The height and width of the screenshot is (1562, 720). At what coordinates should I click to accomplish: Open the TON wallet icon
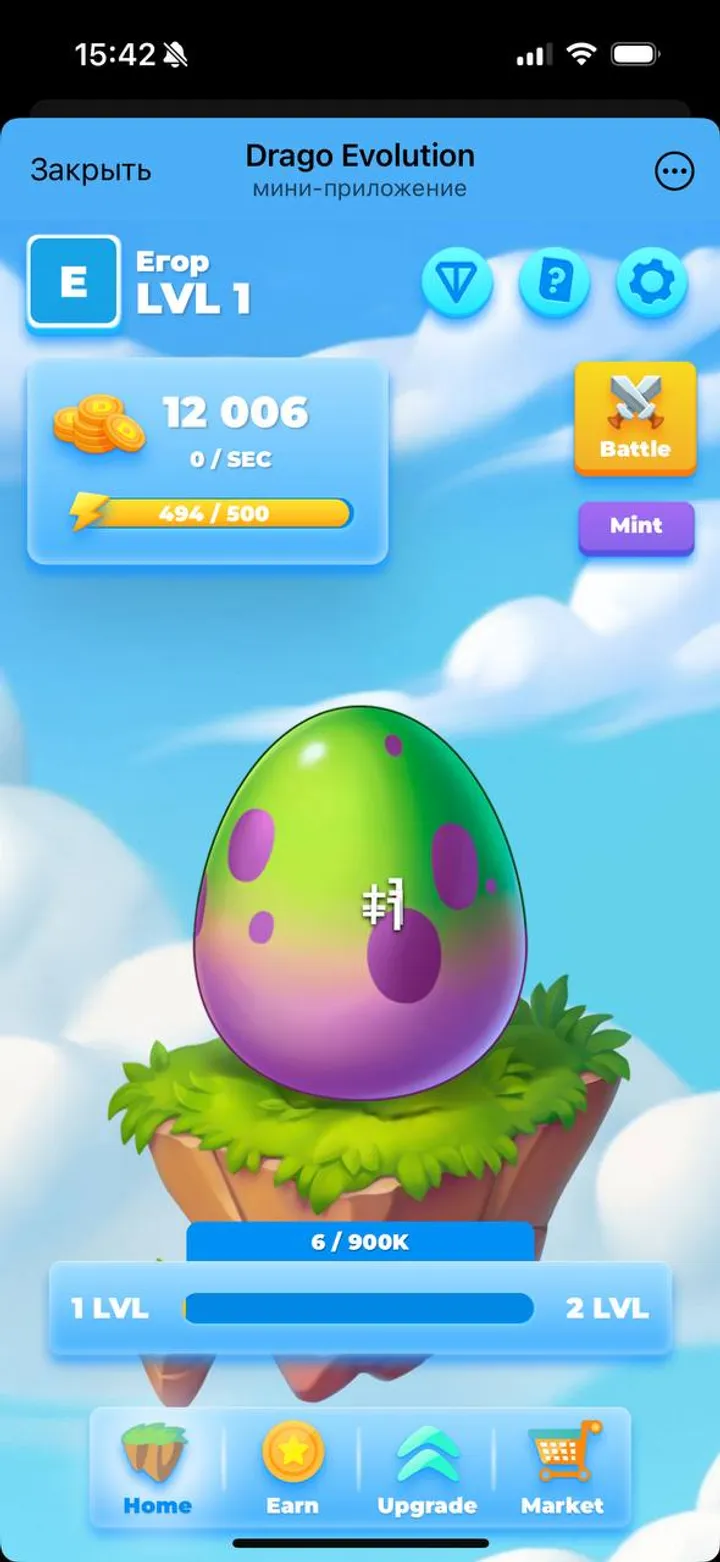point(457,283)
